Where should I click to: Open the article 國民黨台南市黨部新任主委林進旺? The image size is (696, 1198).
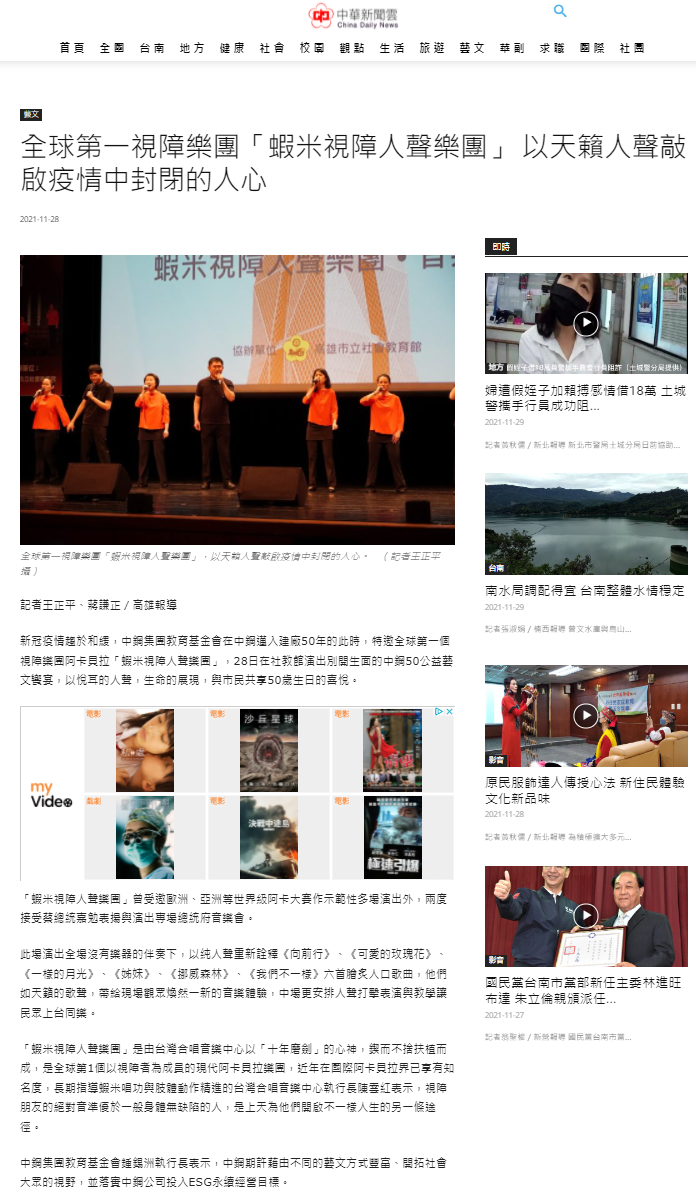(x=584, y=990)
